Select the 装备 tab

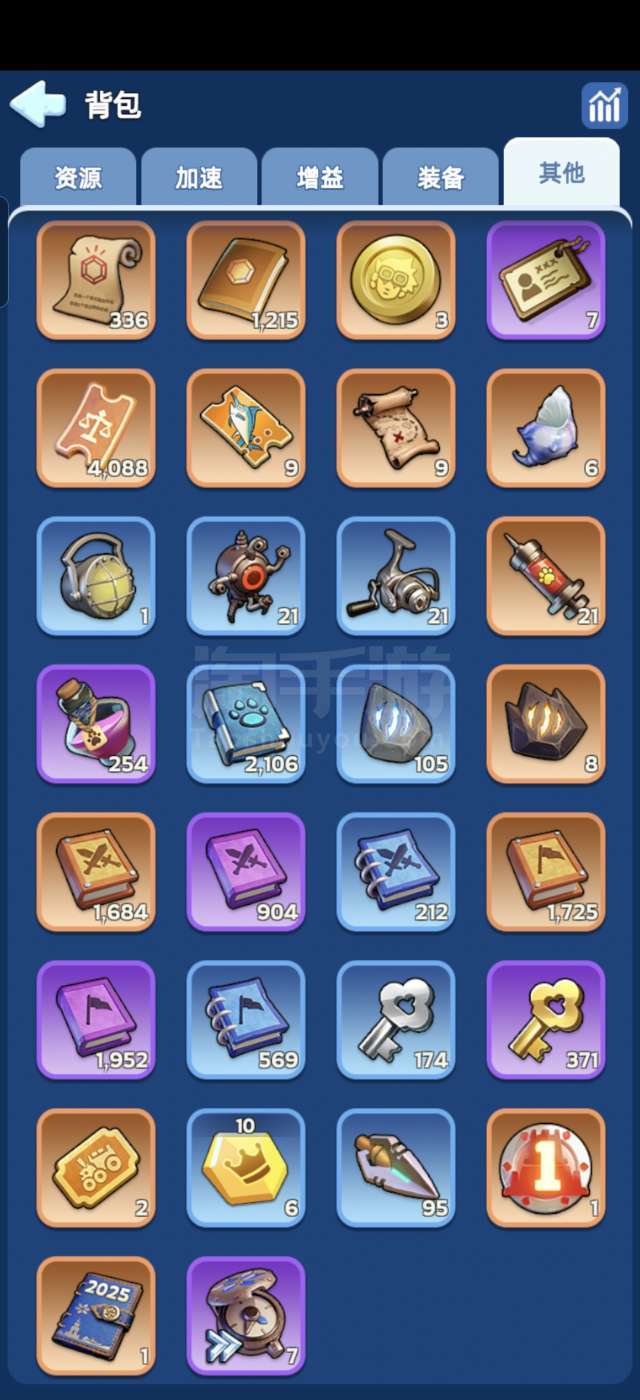click(440, 178)
